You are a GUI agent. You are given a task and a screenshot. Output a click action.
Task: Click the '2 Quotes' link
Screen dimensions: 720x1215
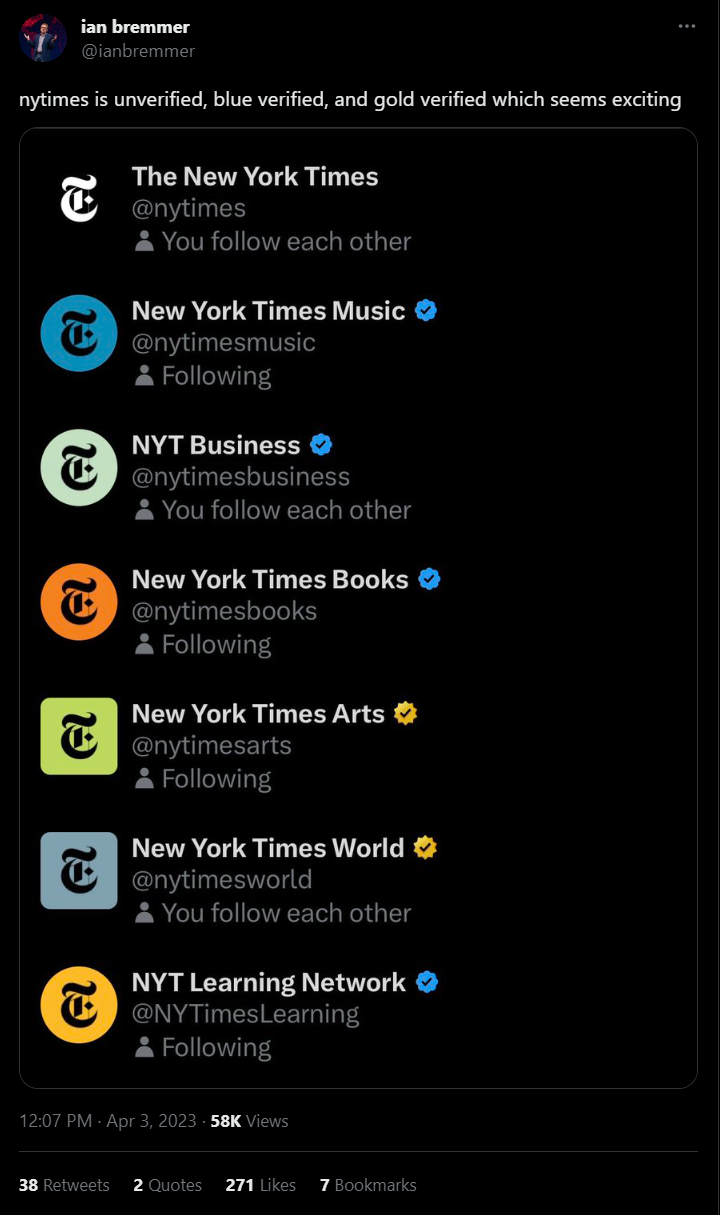(x=167, y=1185)
